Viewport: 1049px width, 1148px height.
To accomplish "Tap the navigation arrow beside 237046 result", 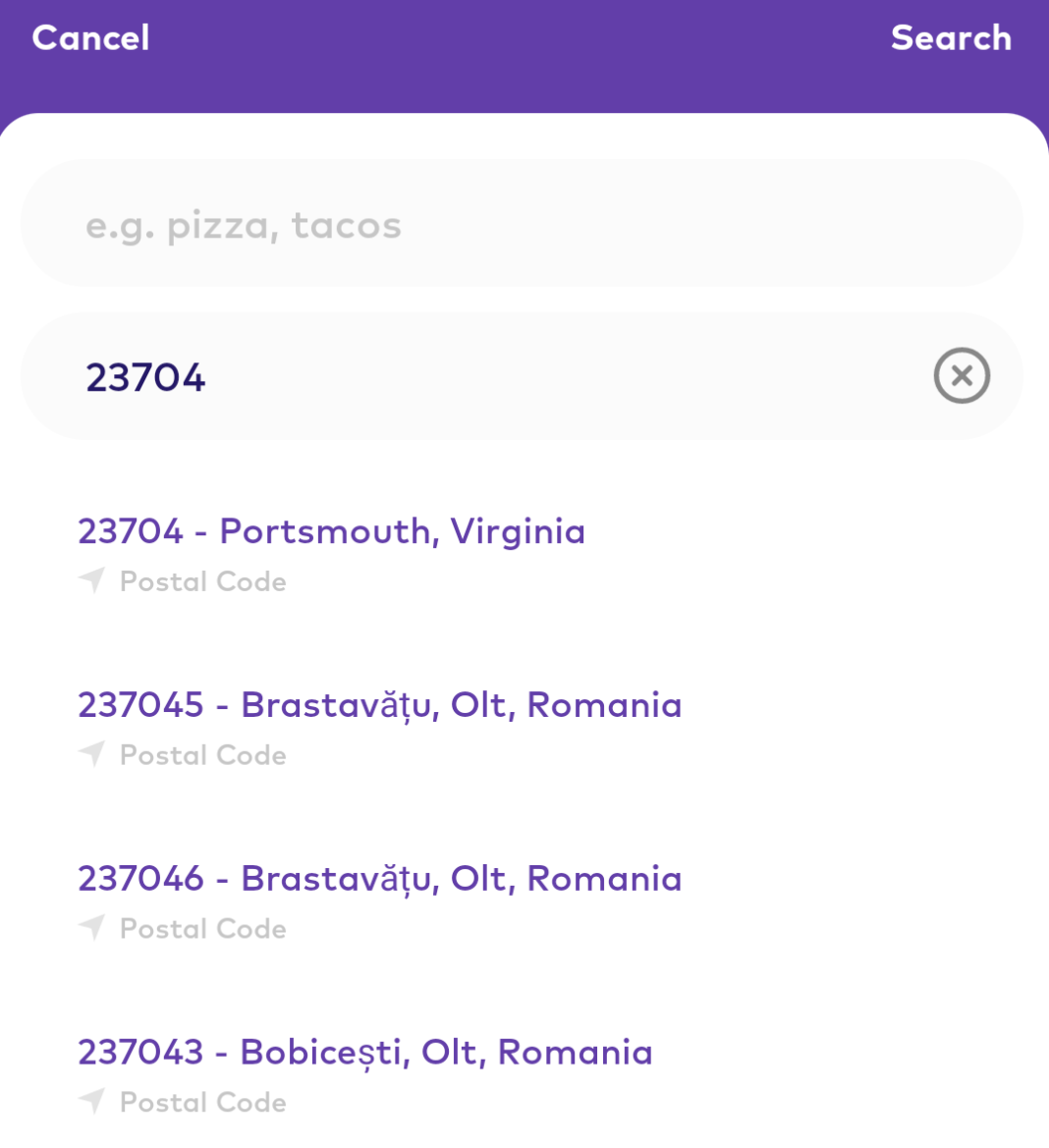I will [90, 927].
